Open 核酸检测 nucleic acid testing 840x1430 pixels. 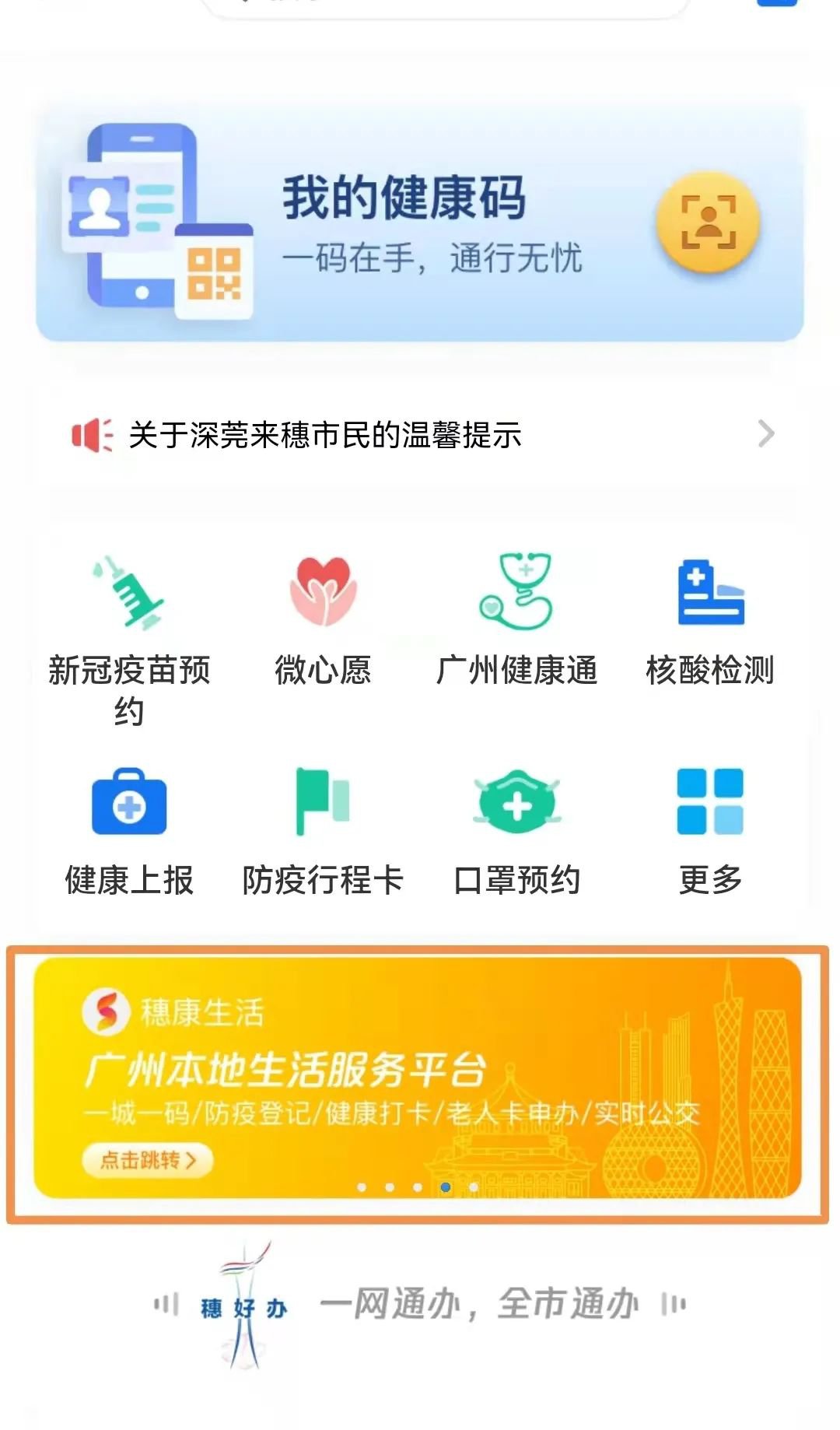coord(710,622)
